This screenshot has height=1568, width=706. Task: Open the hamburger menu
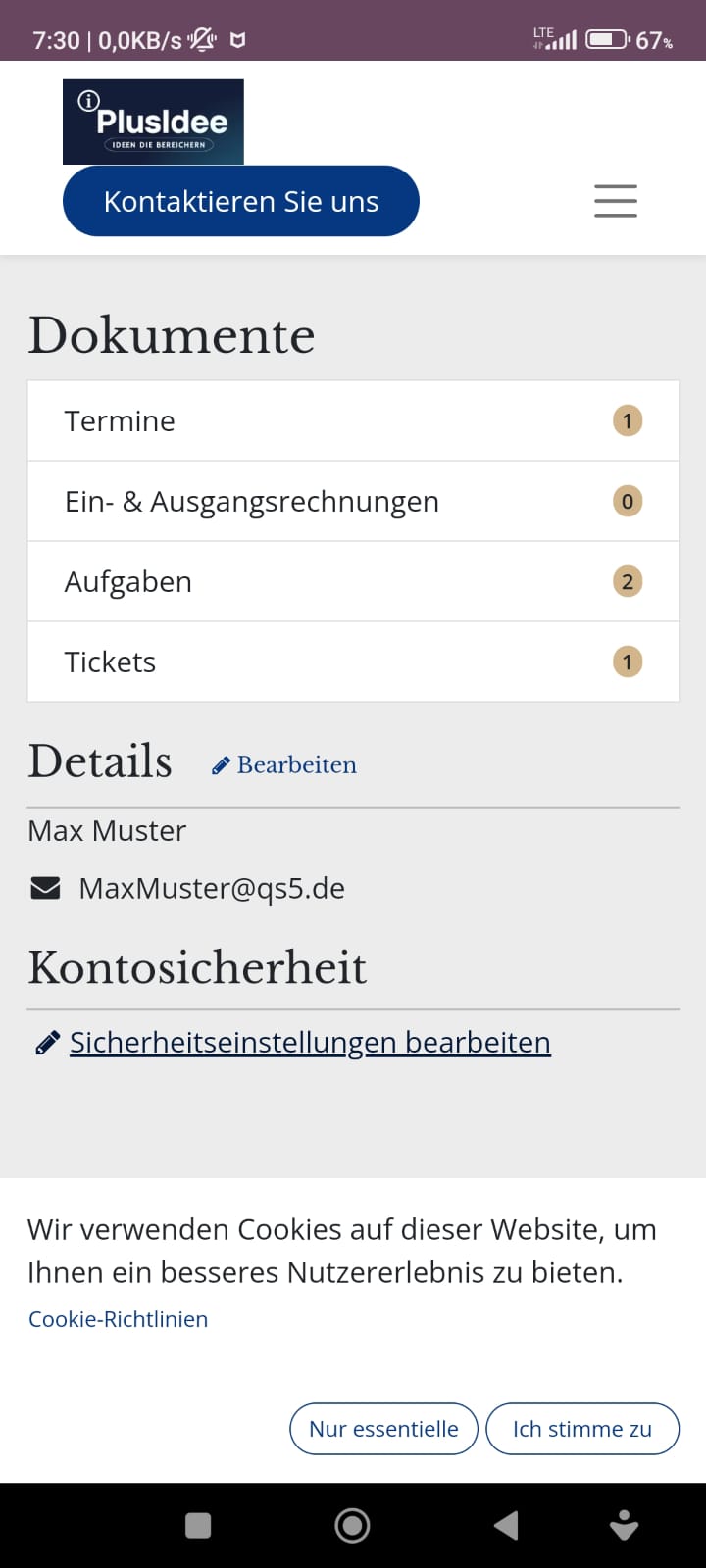pos(616,201)
